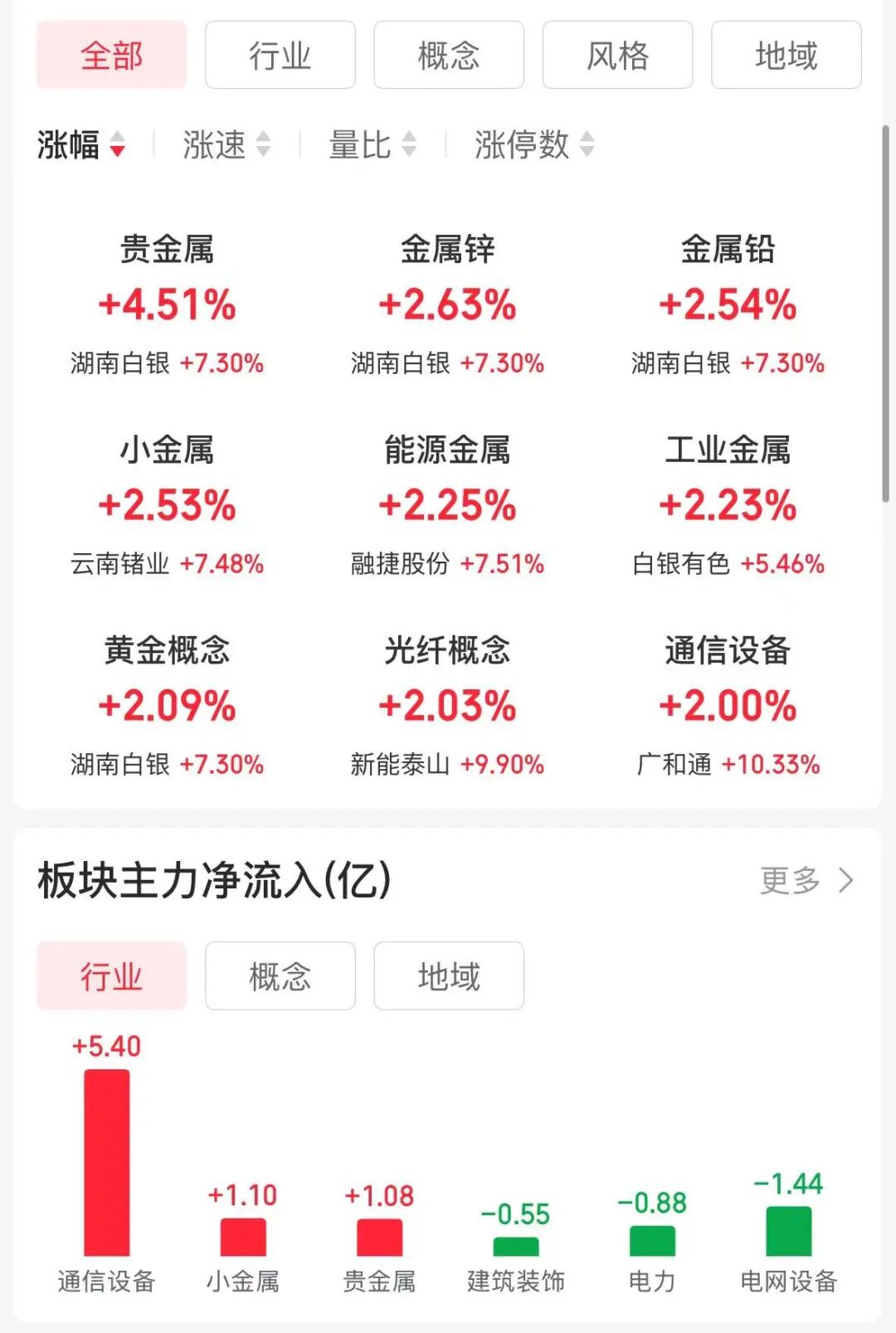The image size is (896, 1333).
Task: Sort sectors by 涨速
Action: [226, 144]
